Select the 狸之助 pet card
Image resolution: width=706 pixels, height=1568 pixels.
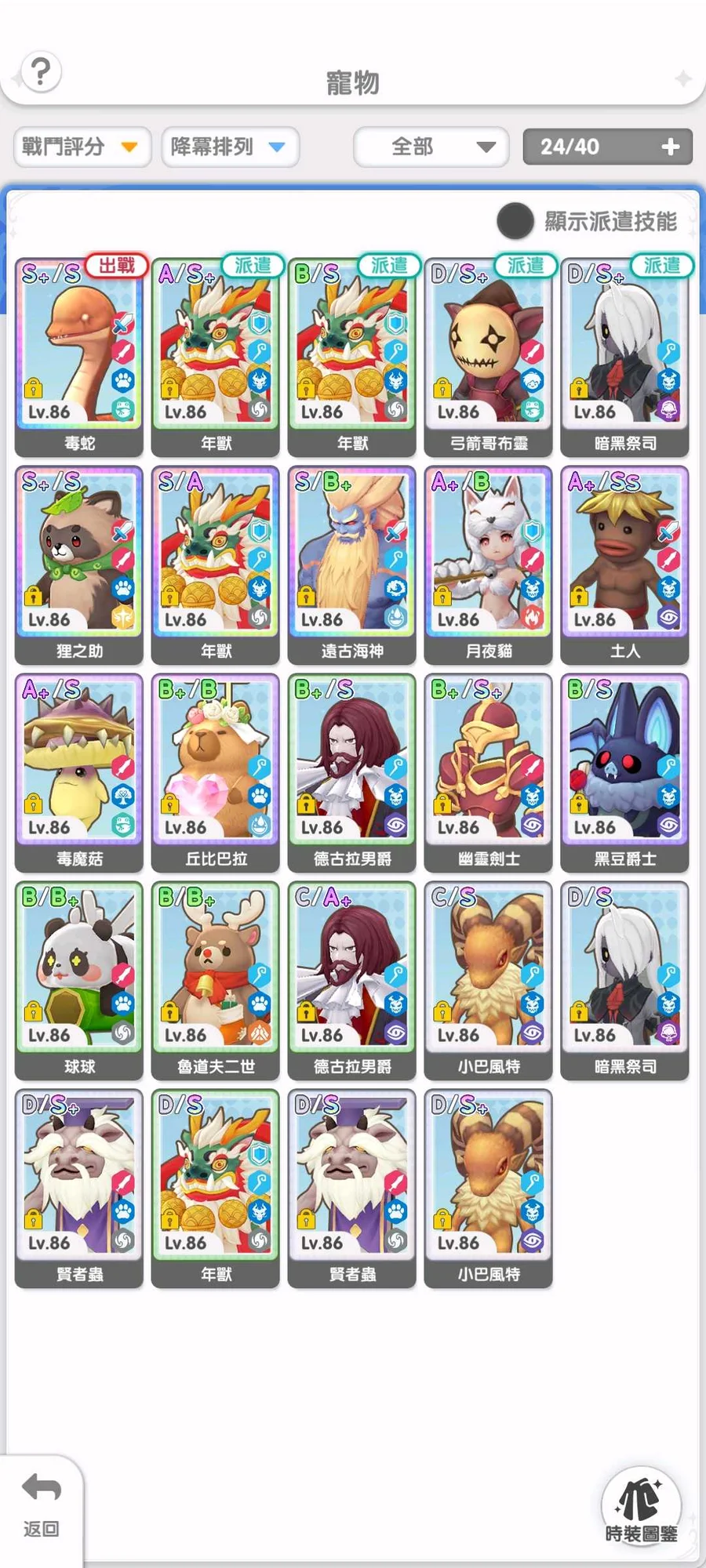79,565
